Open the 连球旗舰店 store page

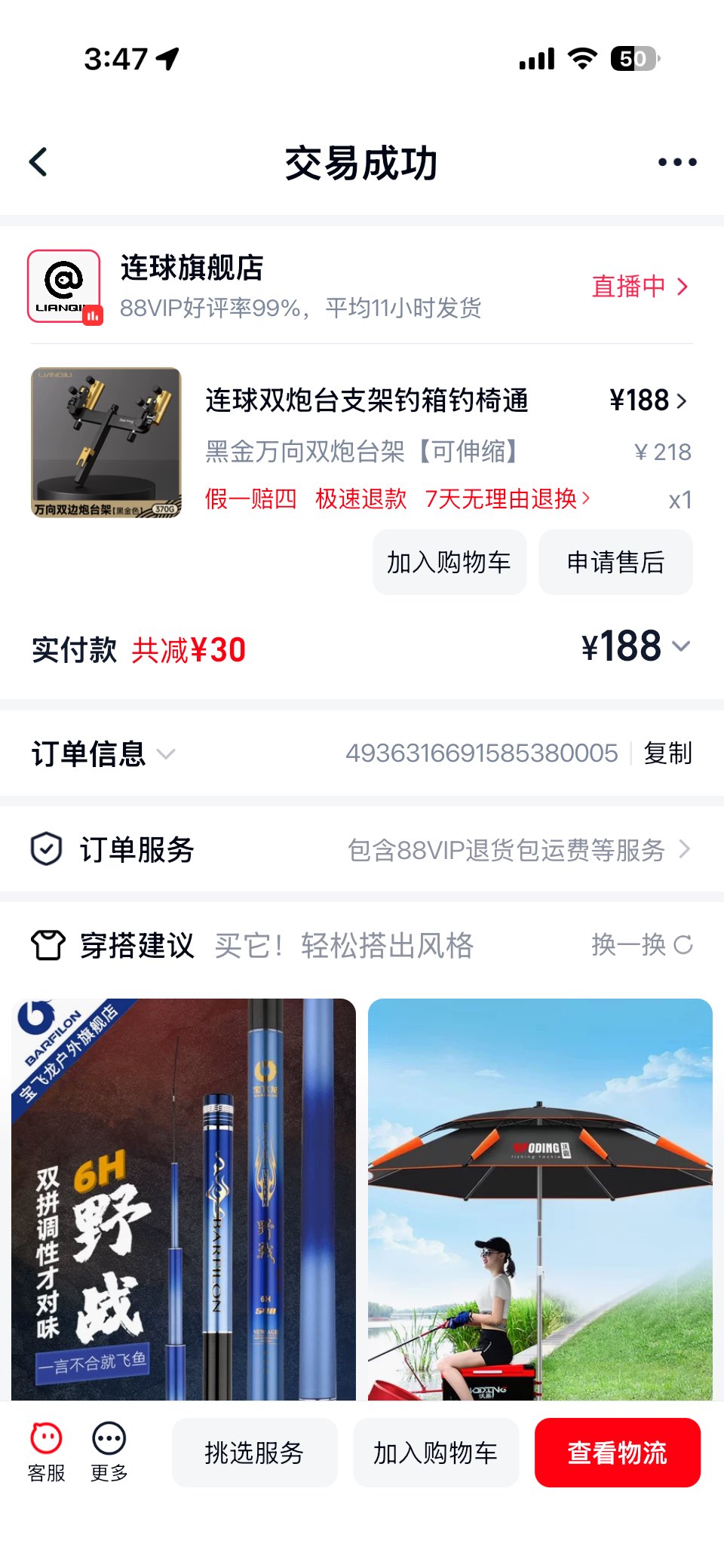pyautogui.click(x=192, y=268)
